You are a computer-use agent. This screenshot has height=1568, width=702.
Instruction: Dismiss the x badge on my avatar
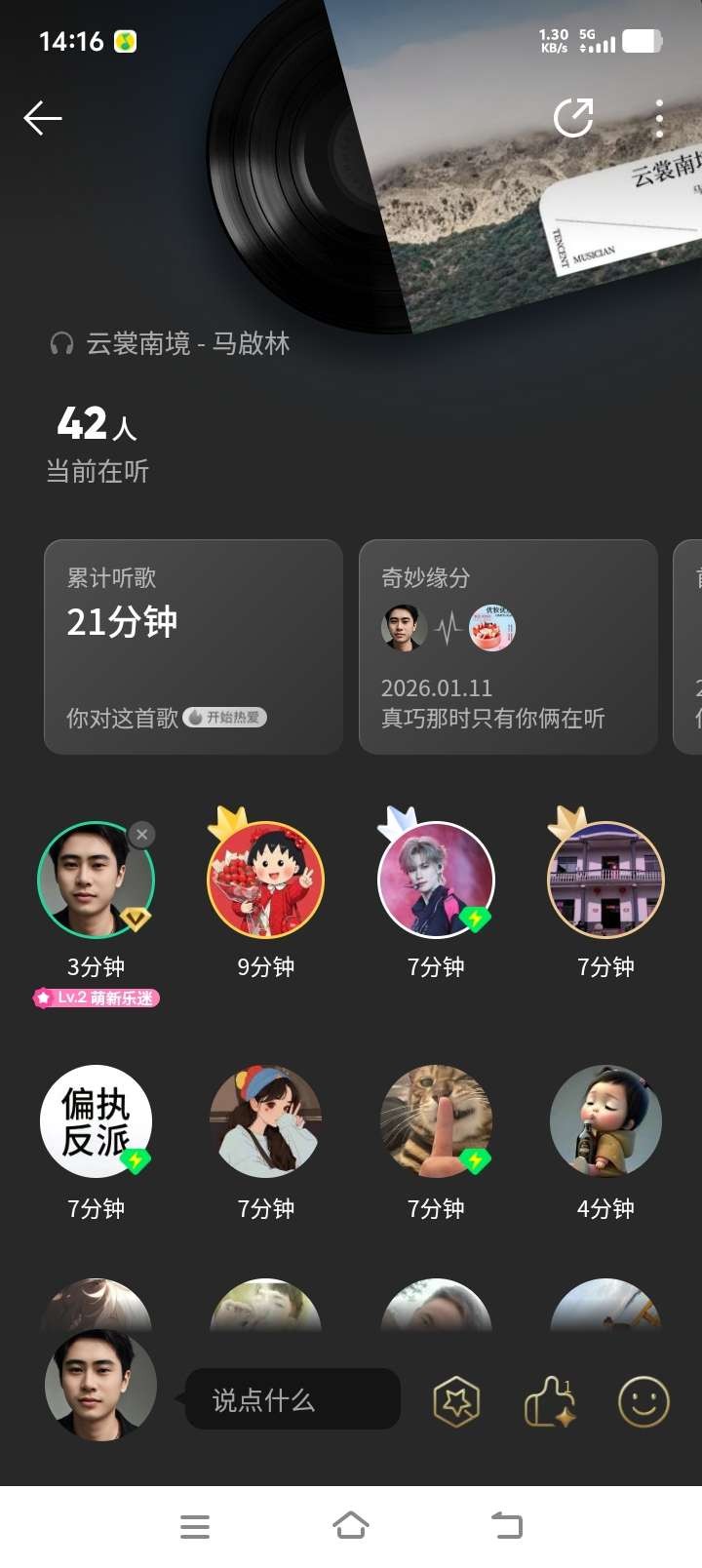(x=142, y=835)
